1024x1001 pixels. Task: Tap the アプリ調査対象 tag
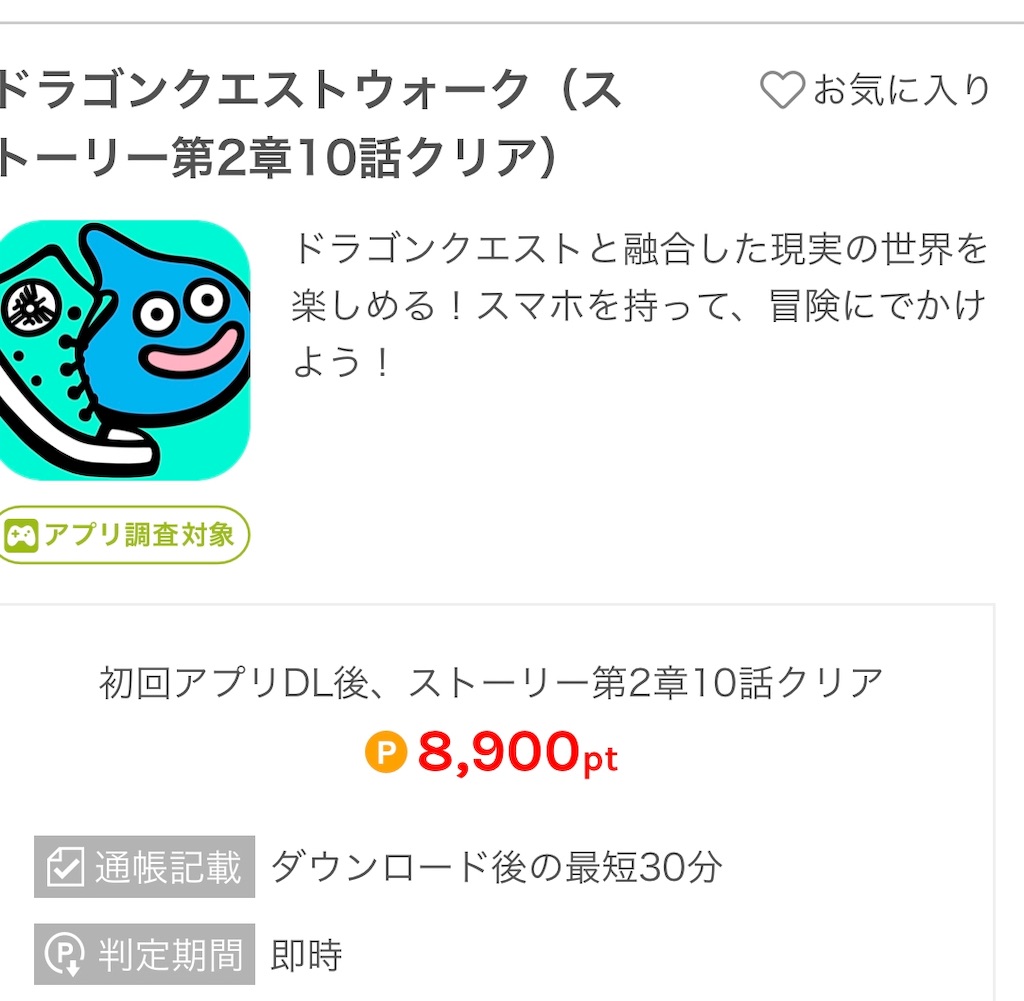tap(122, 535)
